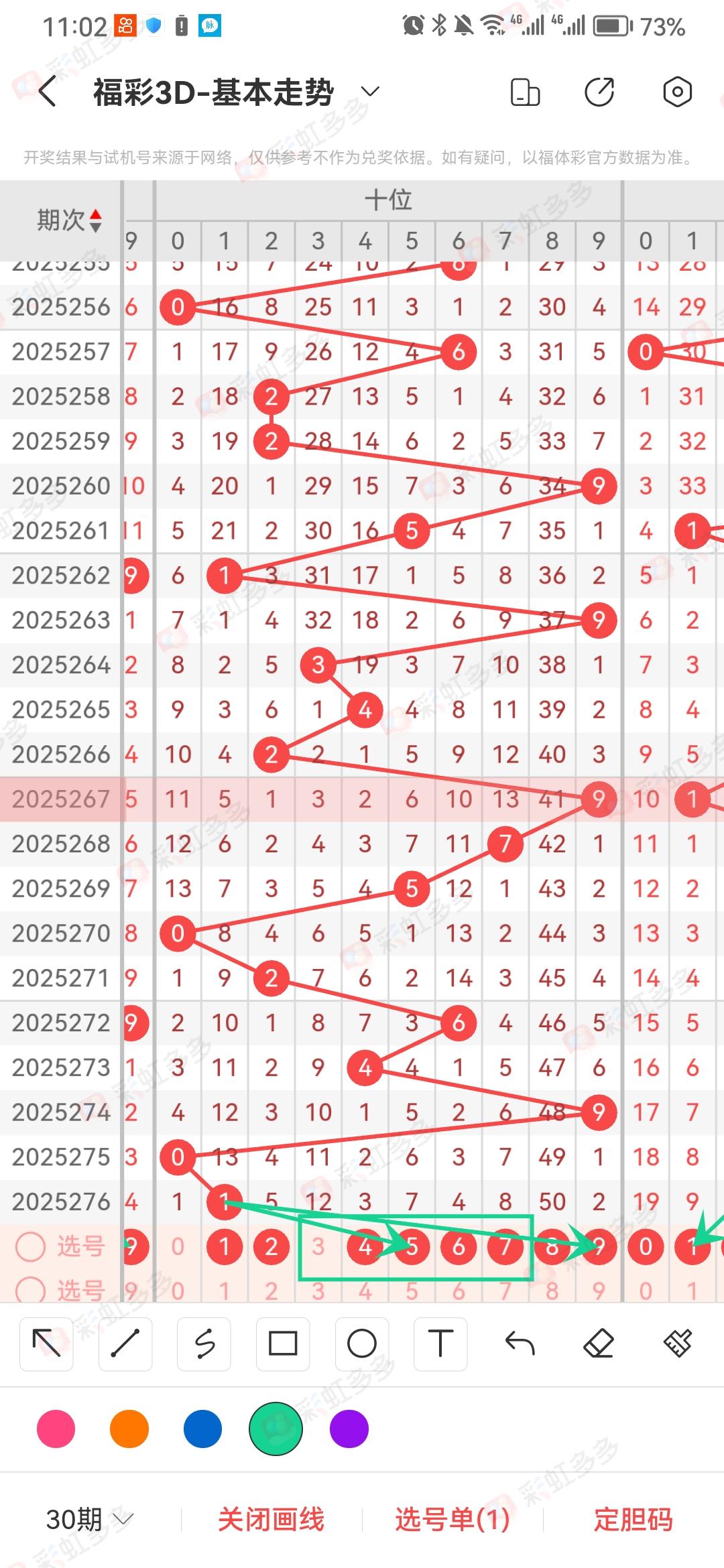Expand the 福彩3D-基本走势 title dropdown
Image resolution: width=724 pixels, height=1568 pixels.
[x=370, y=92]
